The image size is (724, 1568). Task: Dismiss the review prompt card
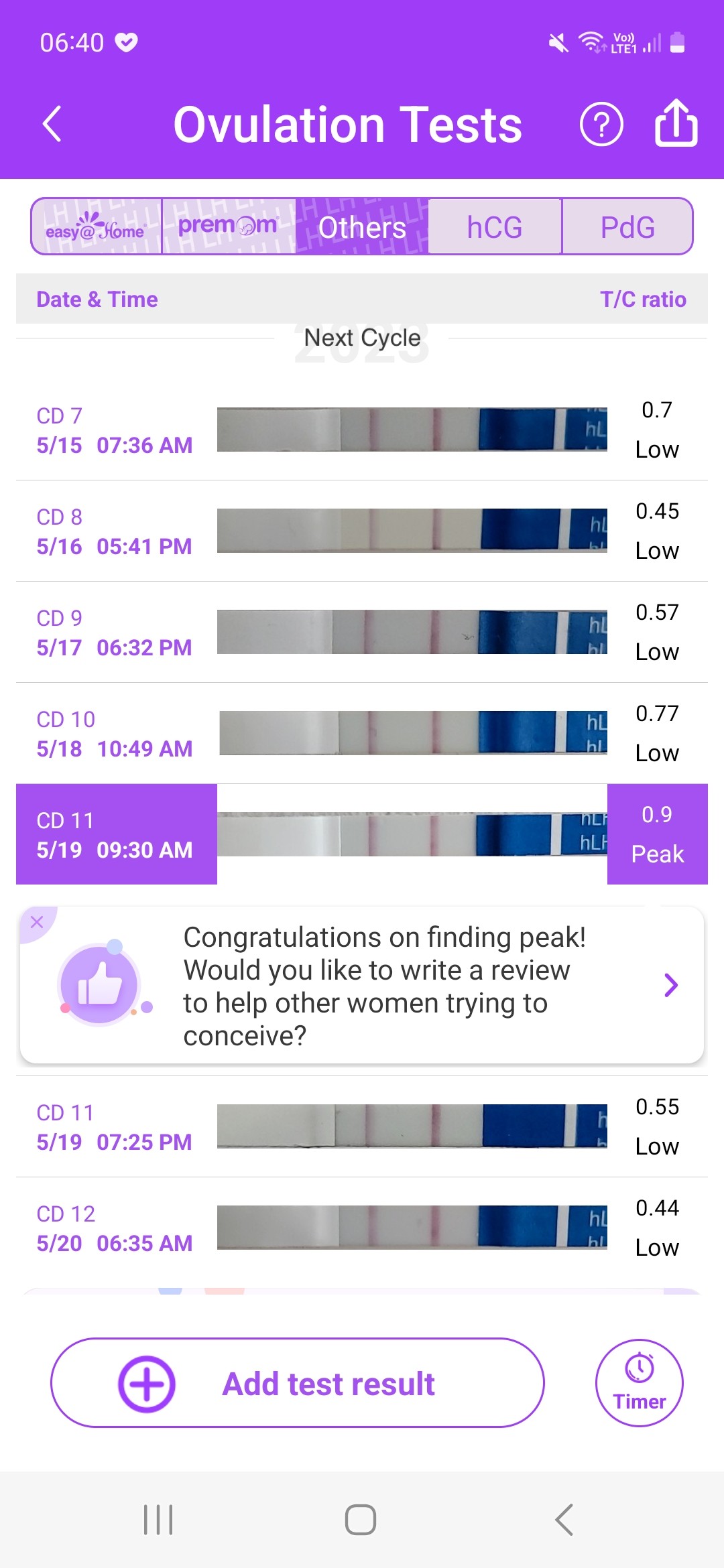pyautogui.click(x=37, y=922)
